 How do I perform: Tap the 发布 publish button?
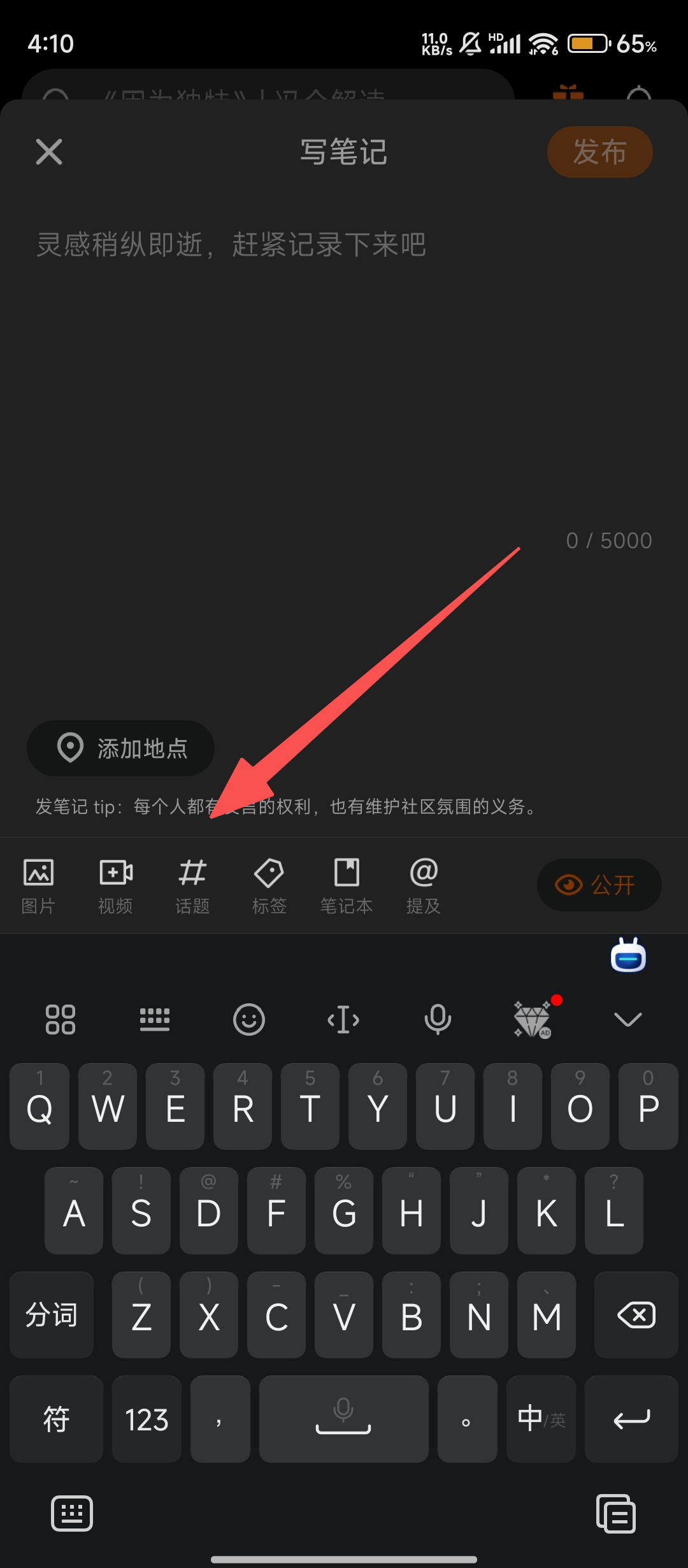click(599, 152)
